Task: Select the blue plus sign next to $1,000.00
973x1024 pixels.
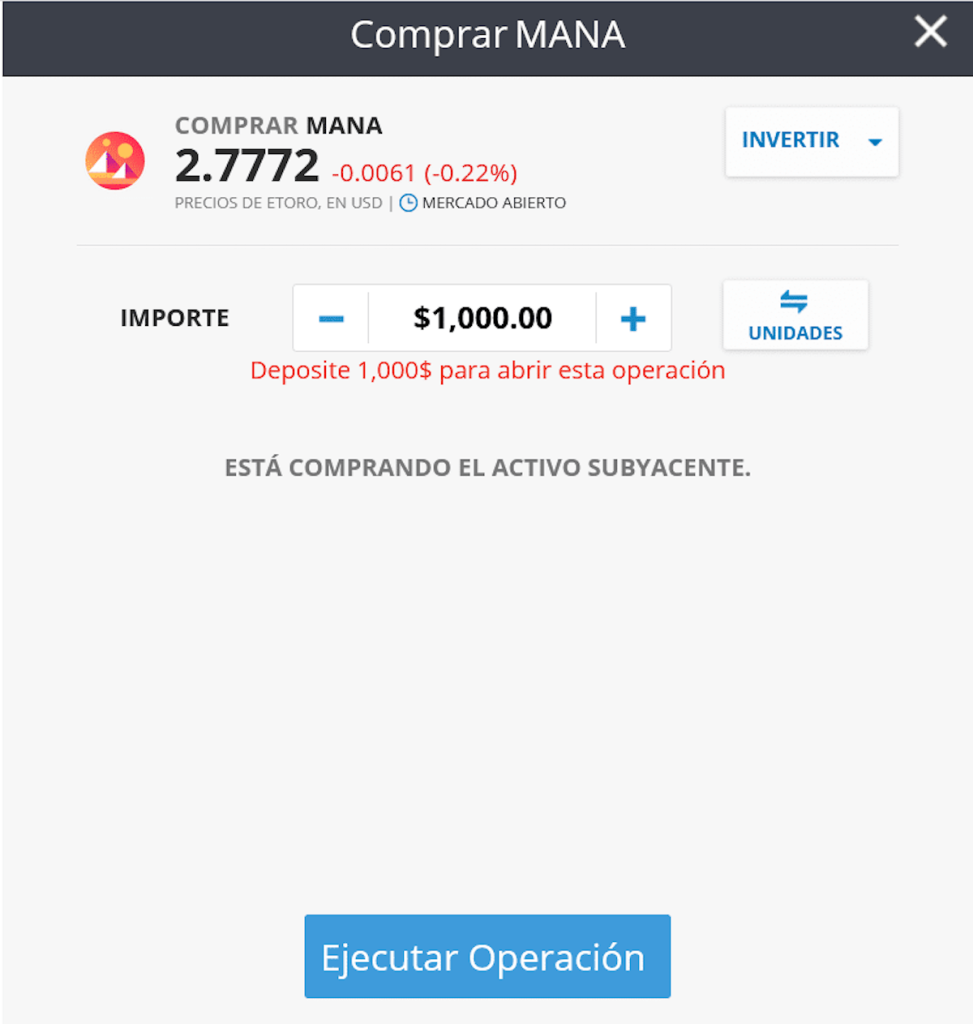Action: pyautogui.click(x=632, y=317)
